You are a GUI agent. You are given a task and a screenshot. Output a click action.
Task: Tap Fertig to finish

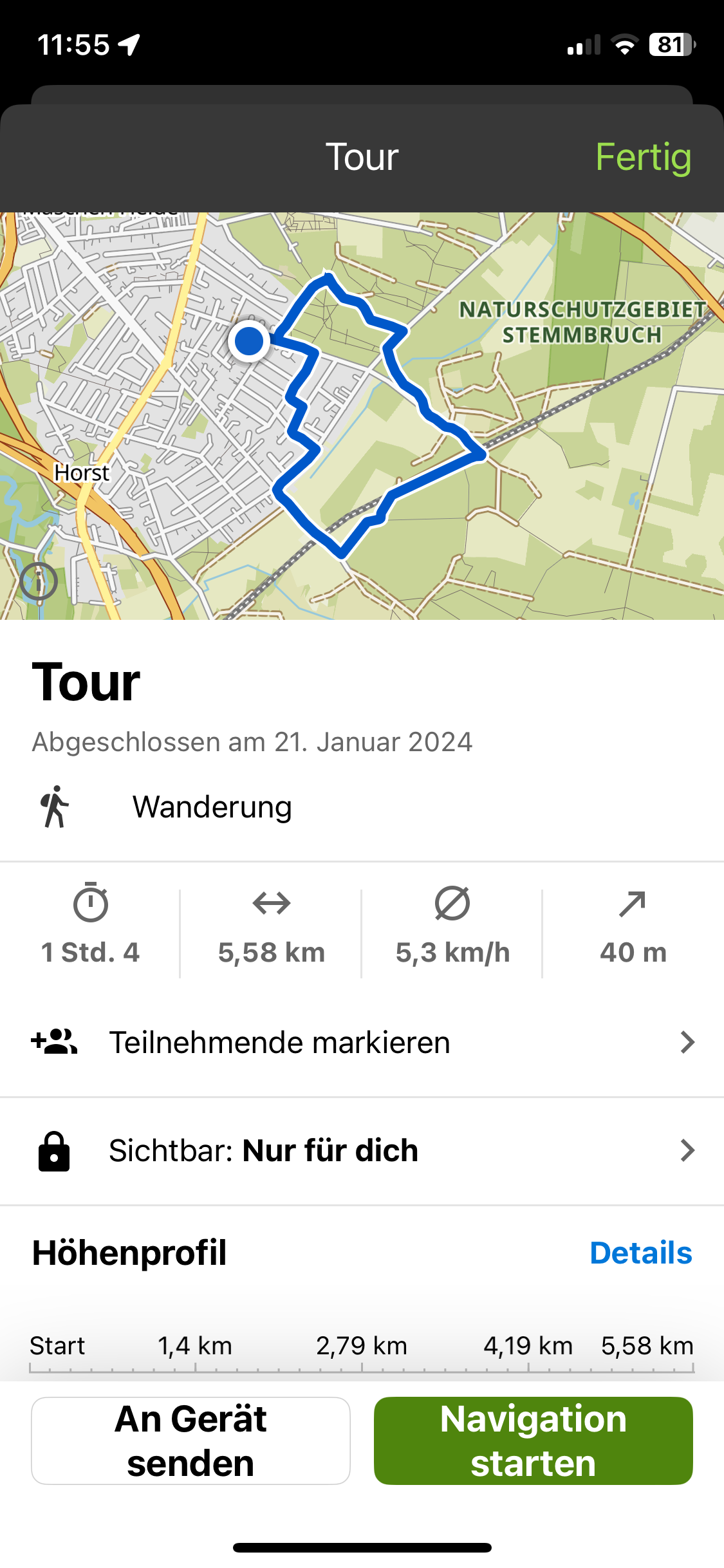(x=643, y=157)
